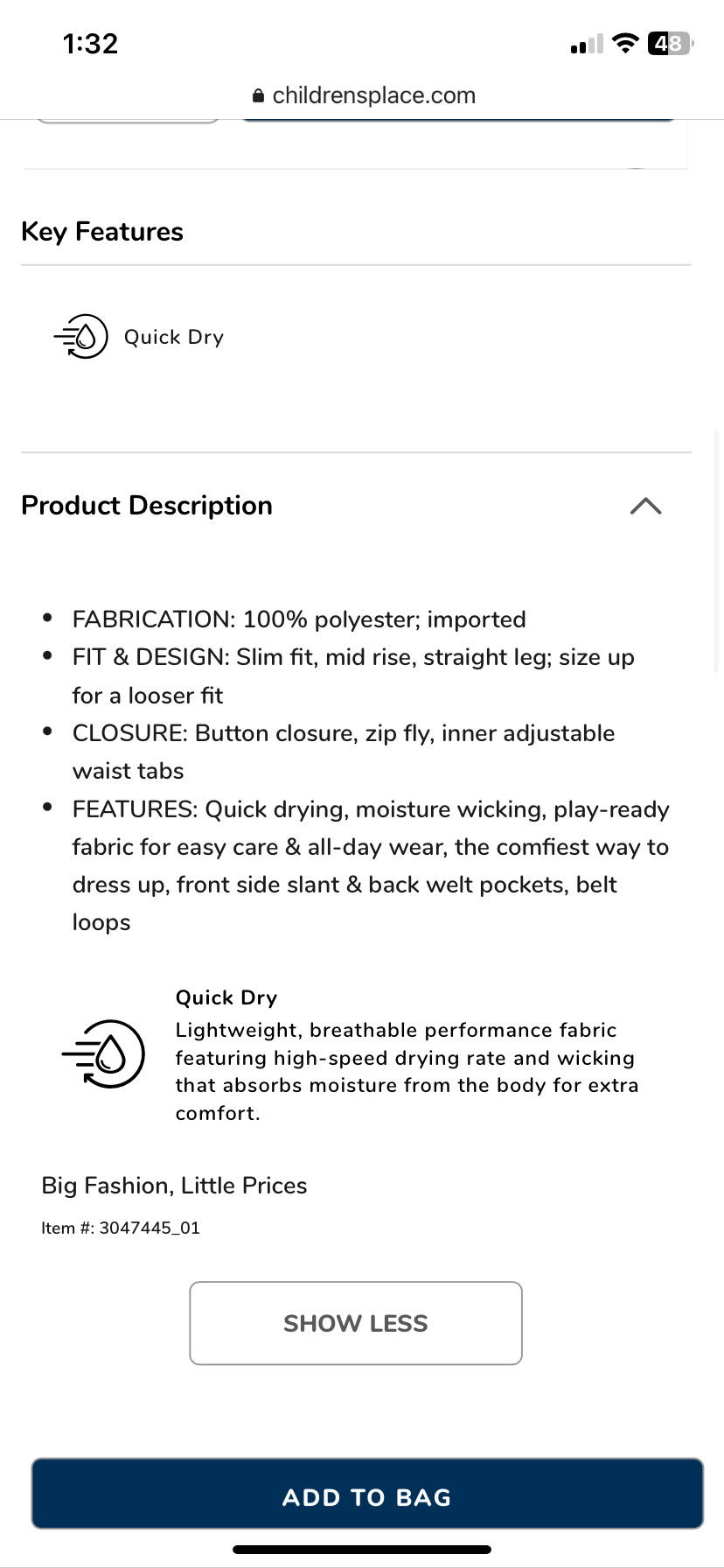The height and width of the screenshot is (1568, 724).
Task: Collapse the Product Description section
Action: (x=645, y=506)
